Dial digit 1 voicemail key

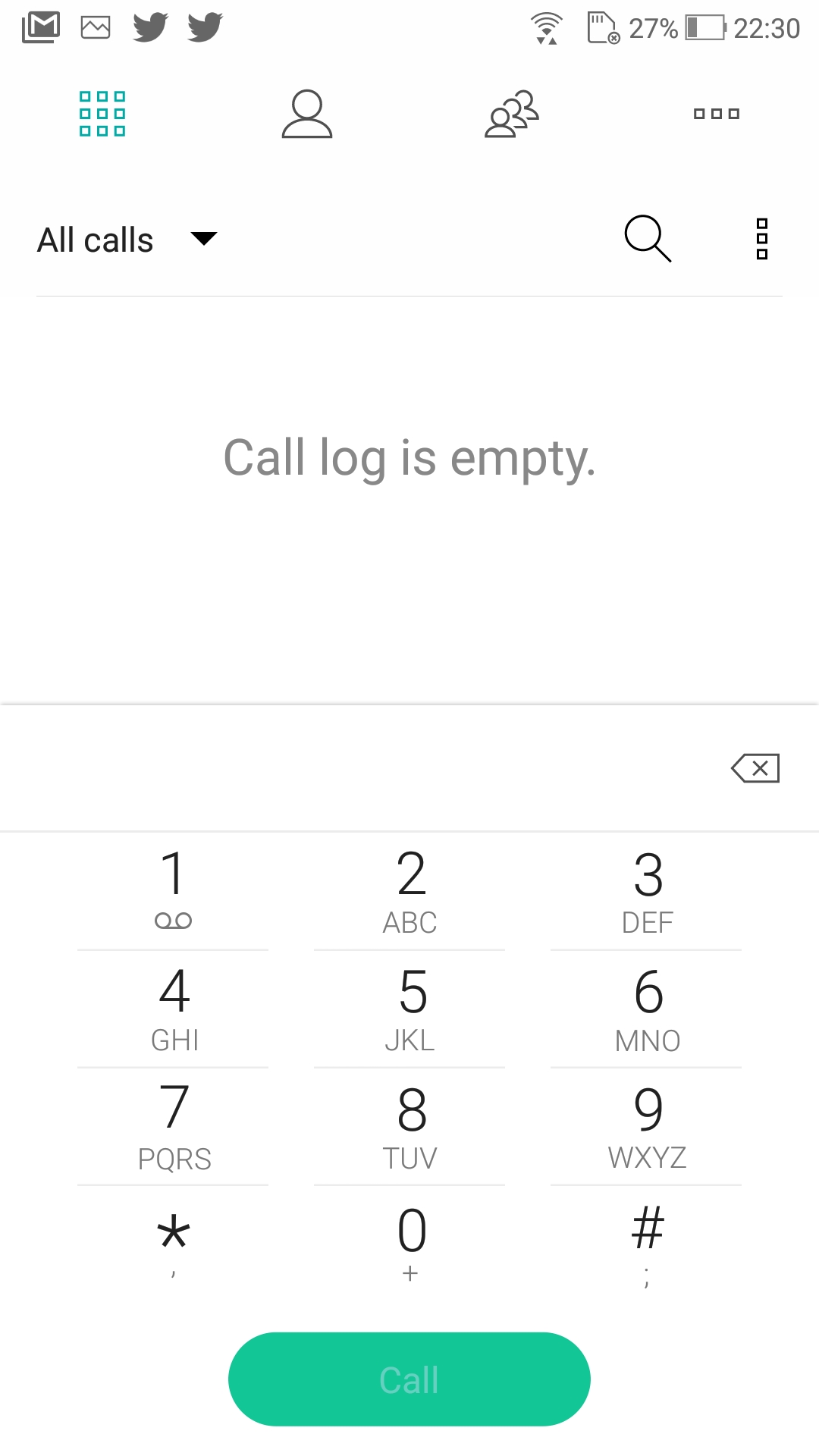(x=173, y=890)
